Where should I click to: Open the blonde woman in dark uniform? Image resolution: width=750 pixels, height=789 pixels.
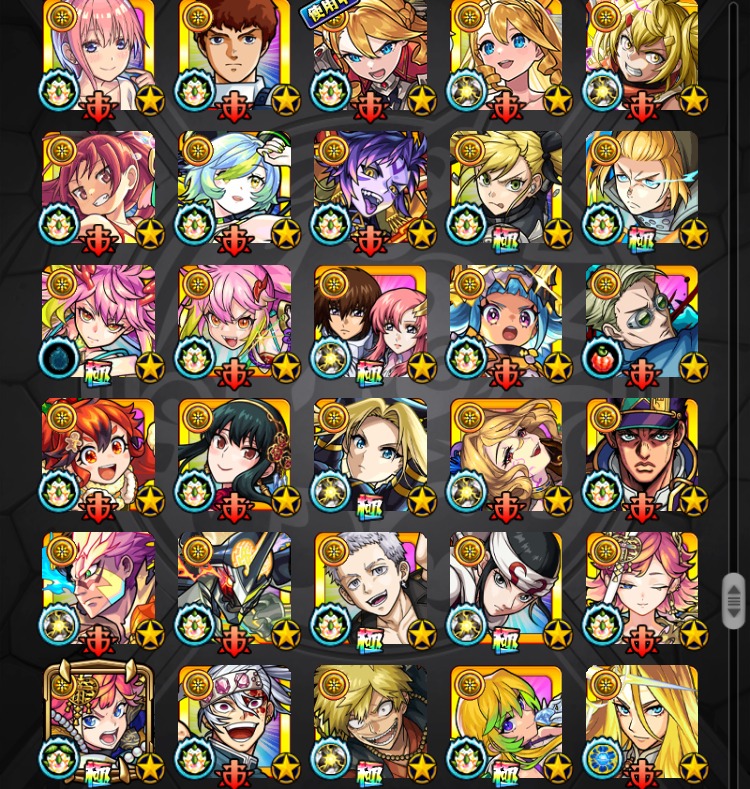[x=370, y=456]
